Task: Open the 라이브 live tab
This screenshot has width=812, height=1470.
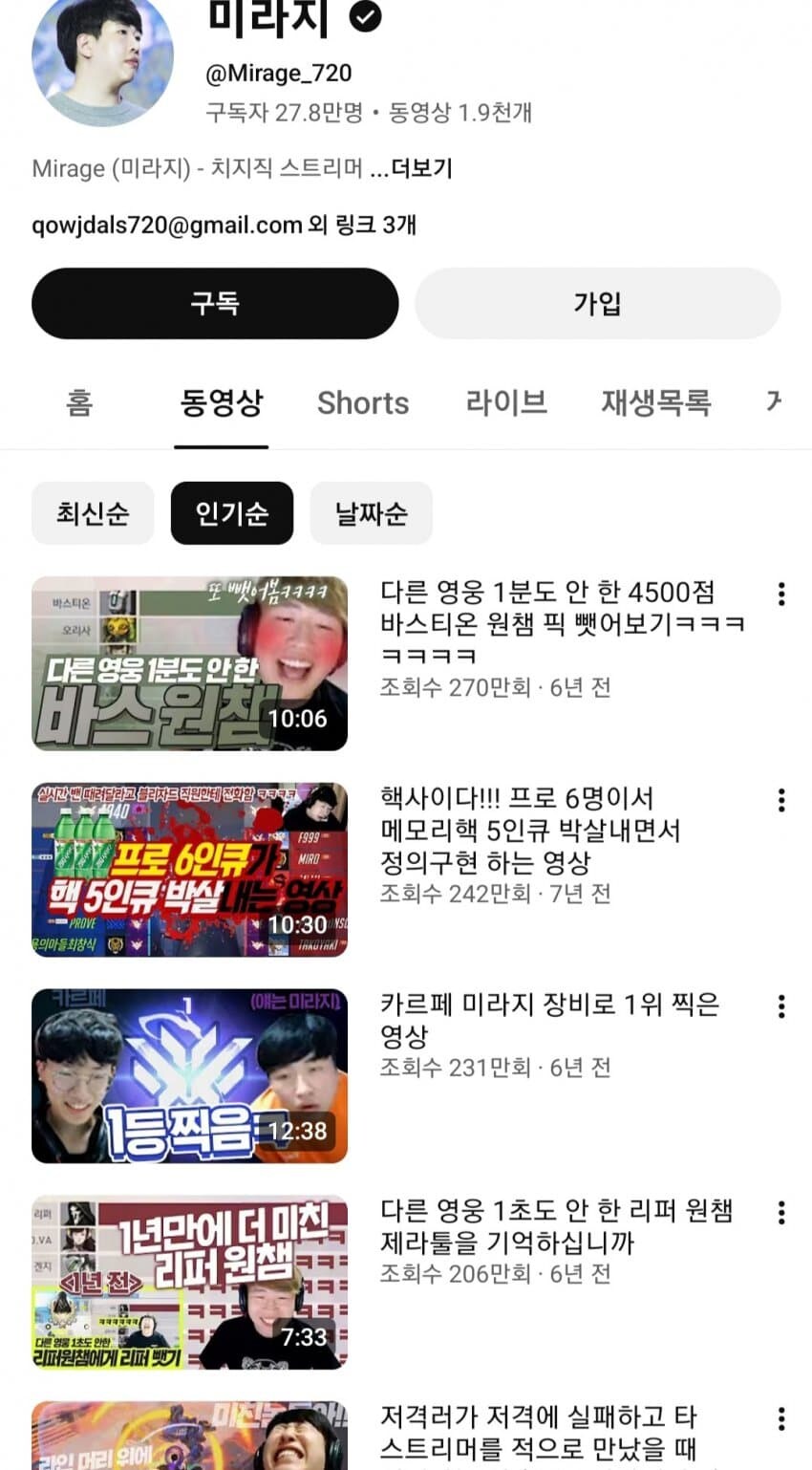Action: [x=505, y=403]
